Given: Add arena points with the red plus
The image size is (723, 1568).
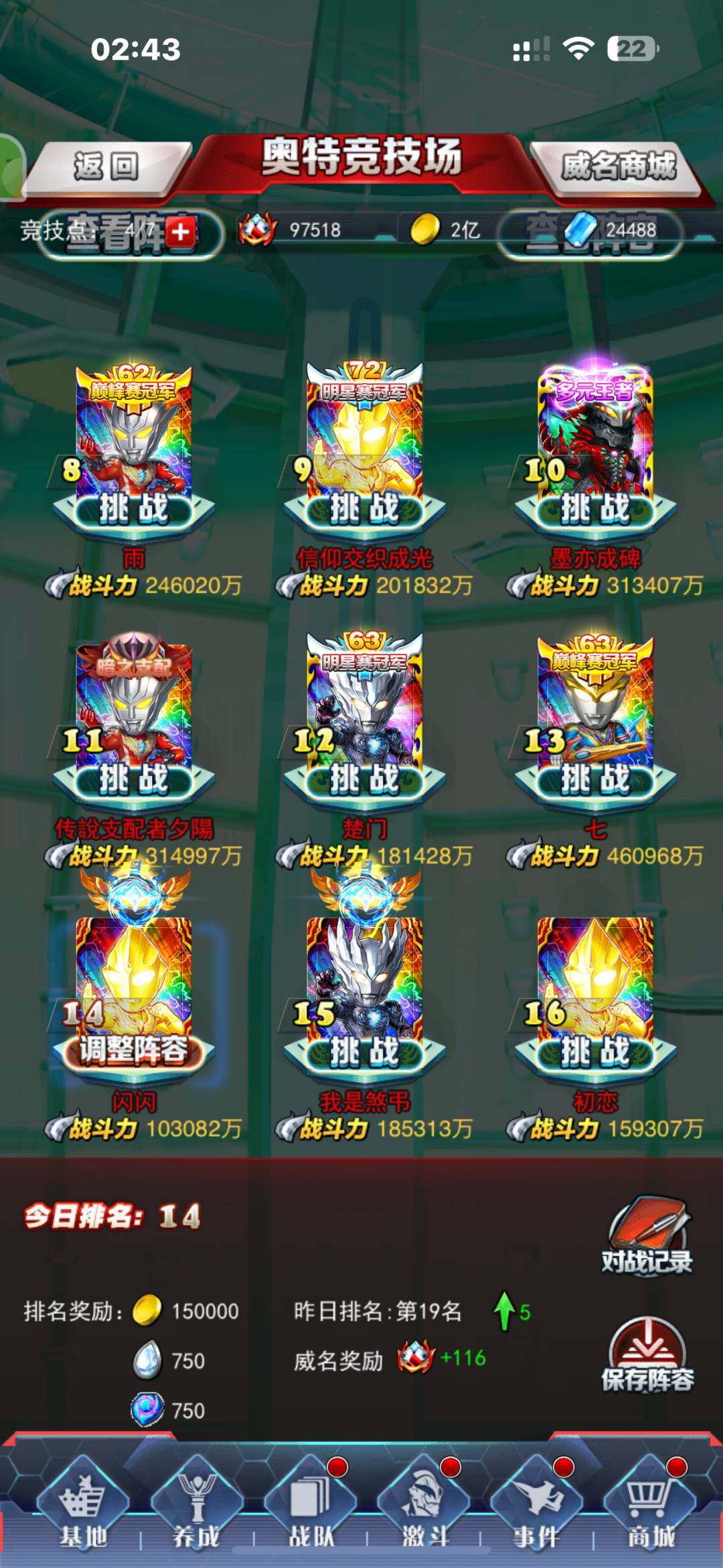Looking at the screenshot, I should [x=180, y=232].
